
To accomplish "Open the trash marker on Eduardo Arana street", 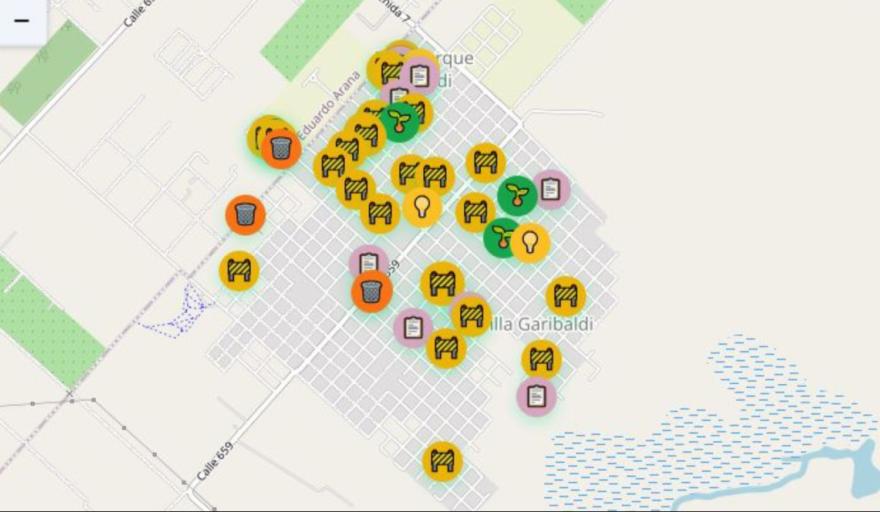I will click(281, 149).
